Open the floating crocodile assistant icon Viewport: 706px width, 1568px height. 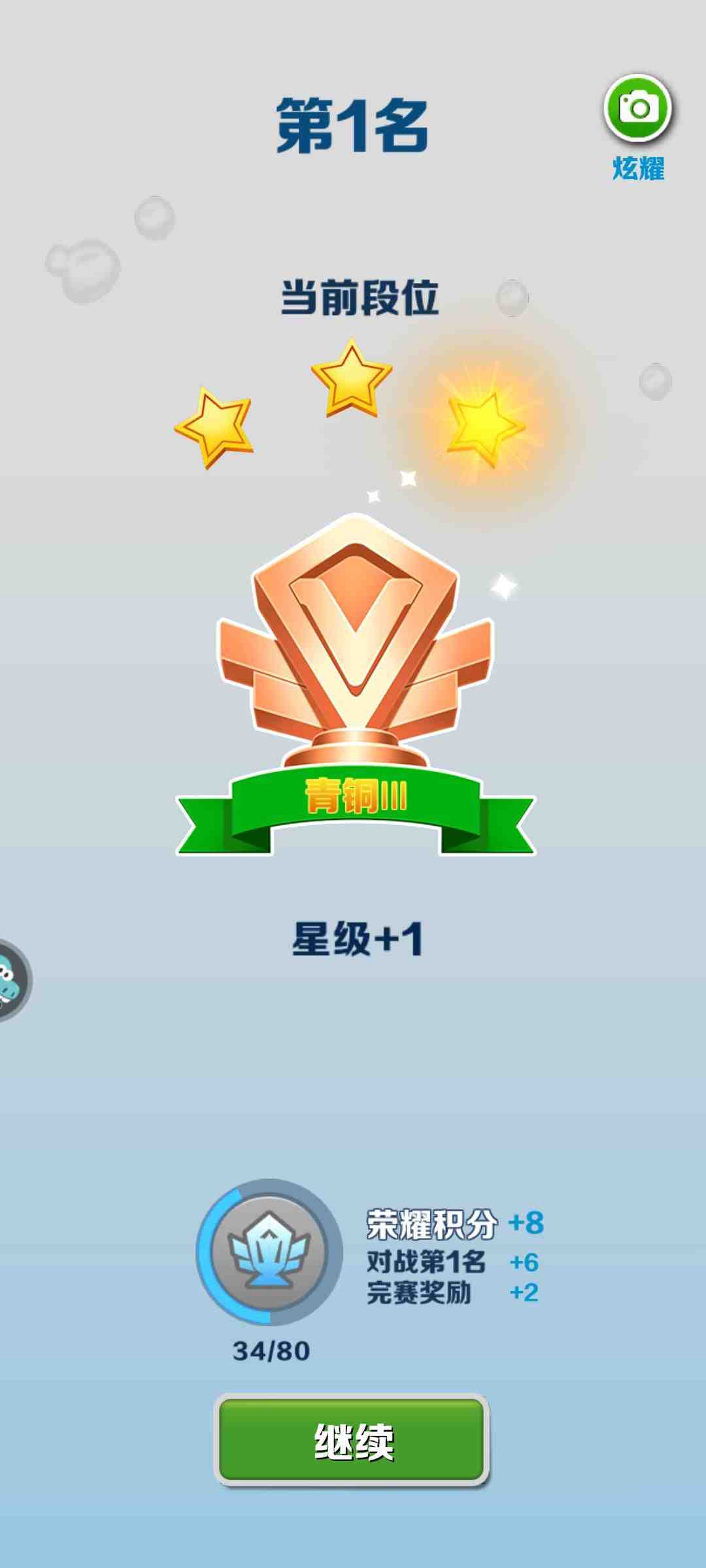click(12, 980)
